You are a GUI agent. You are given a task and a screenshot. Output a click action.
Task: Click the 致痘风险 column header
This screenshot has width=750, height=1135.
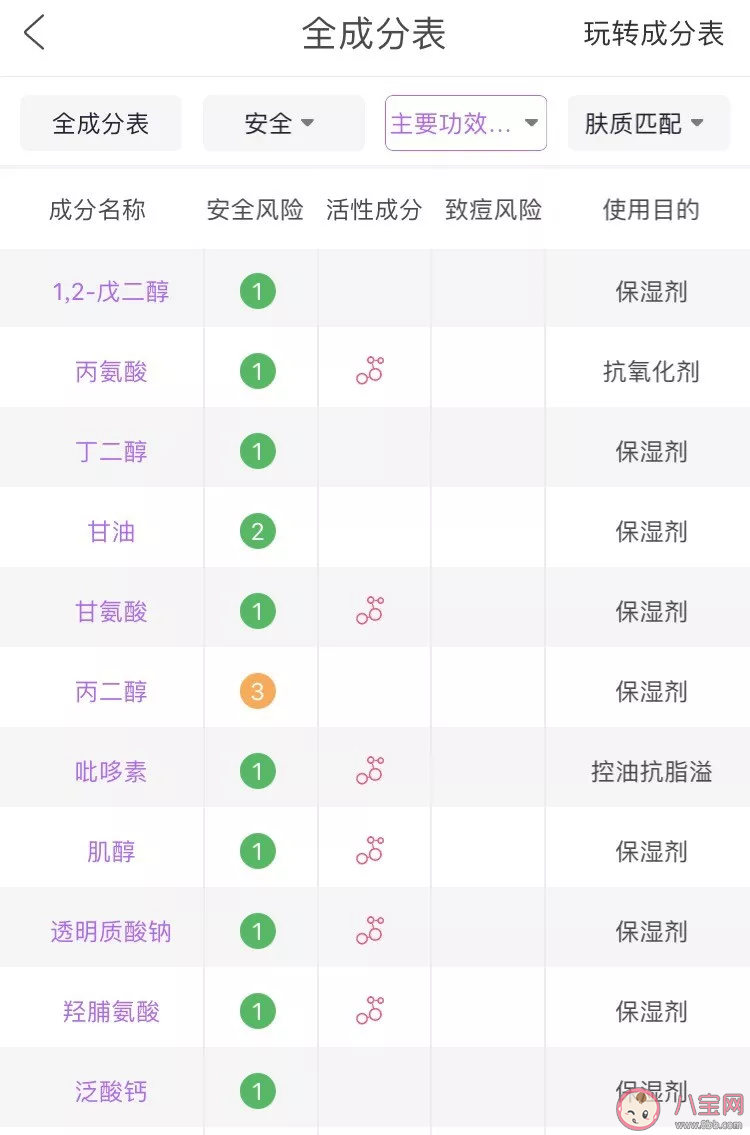click(x=487, y=209)
